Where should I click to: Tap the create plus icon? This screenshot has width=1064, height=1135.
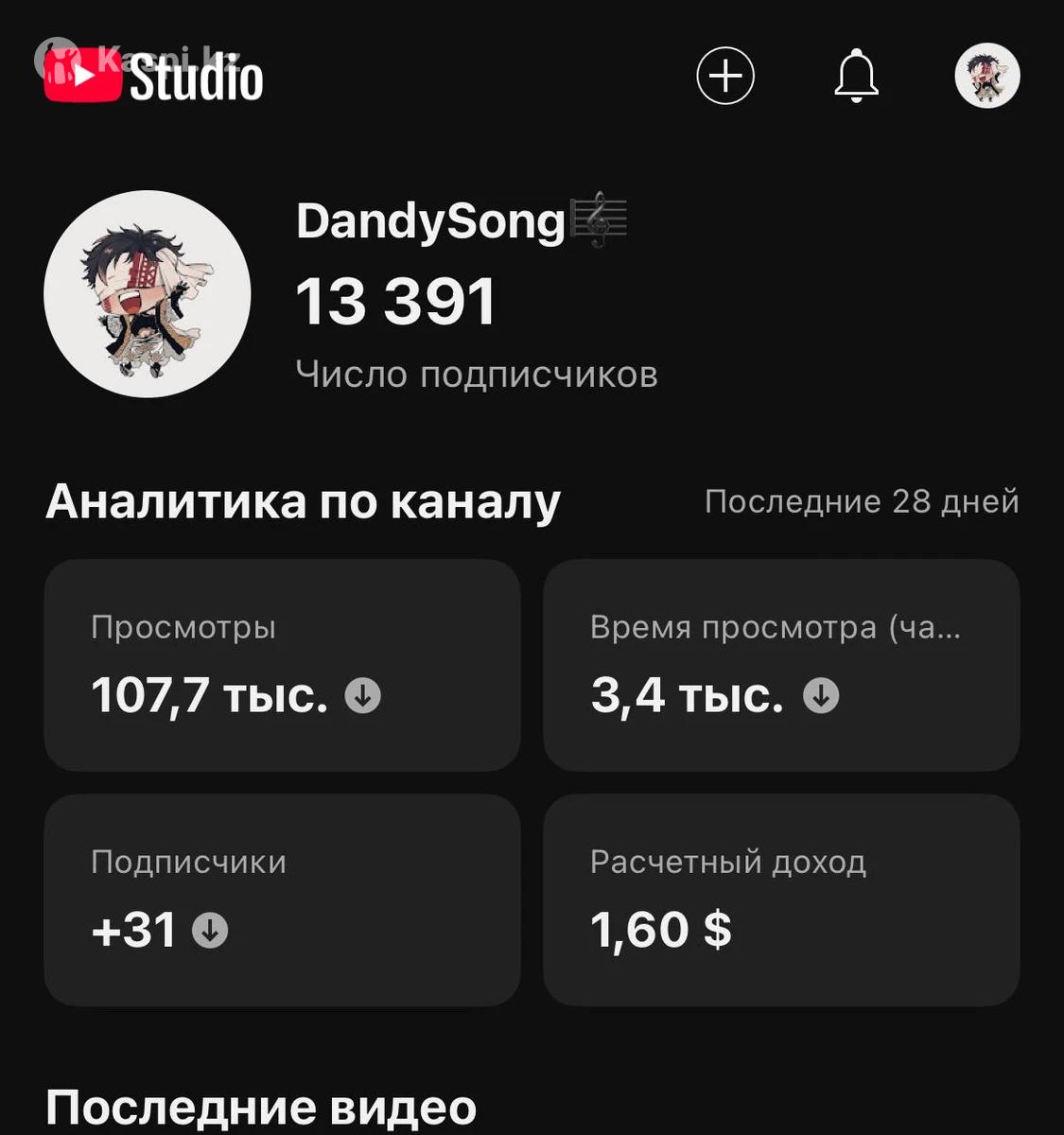pyautogui.click(x=725, y=76)
